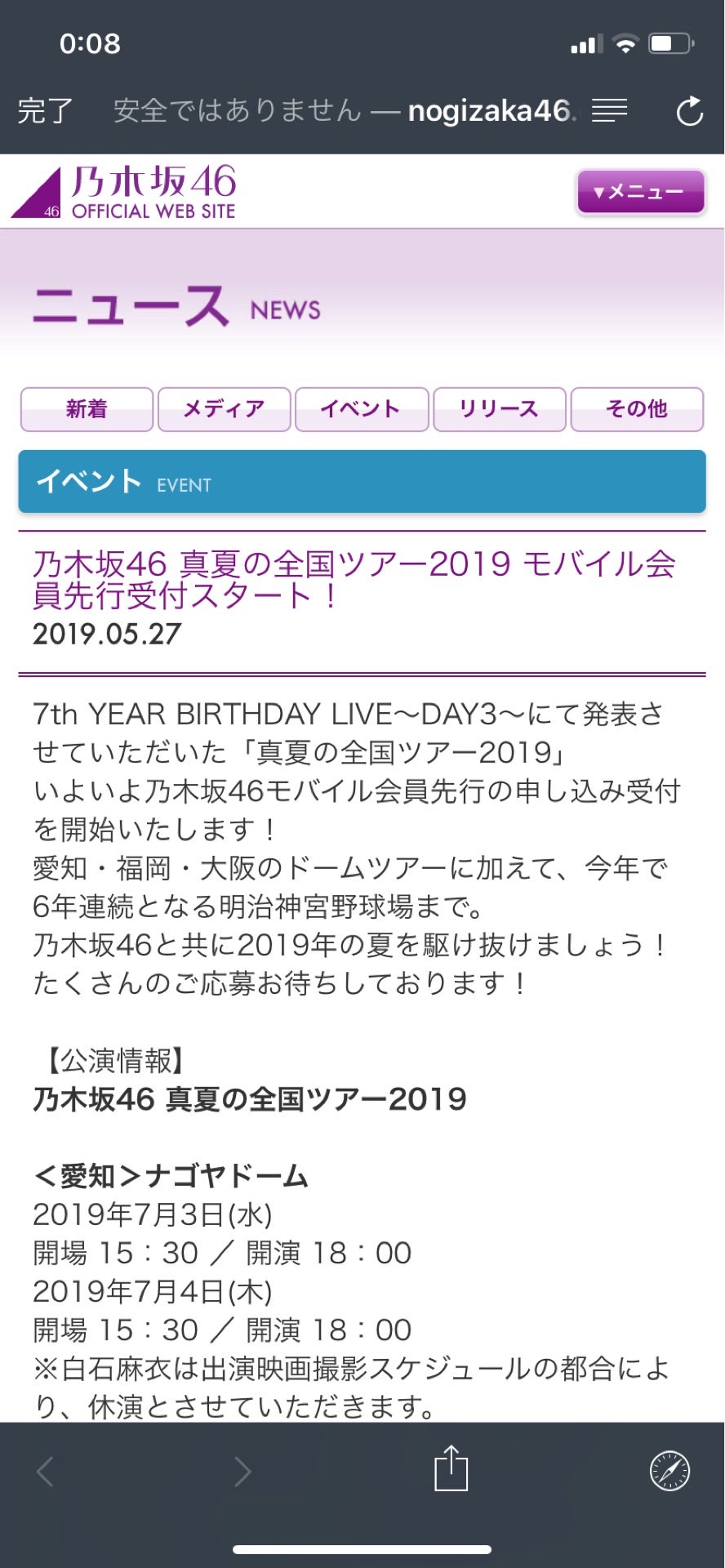
Task: Reload the page
Action: coord(689,111)
